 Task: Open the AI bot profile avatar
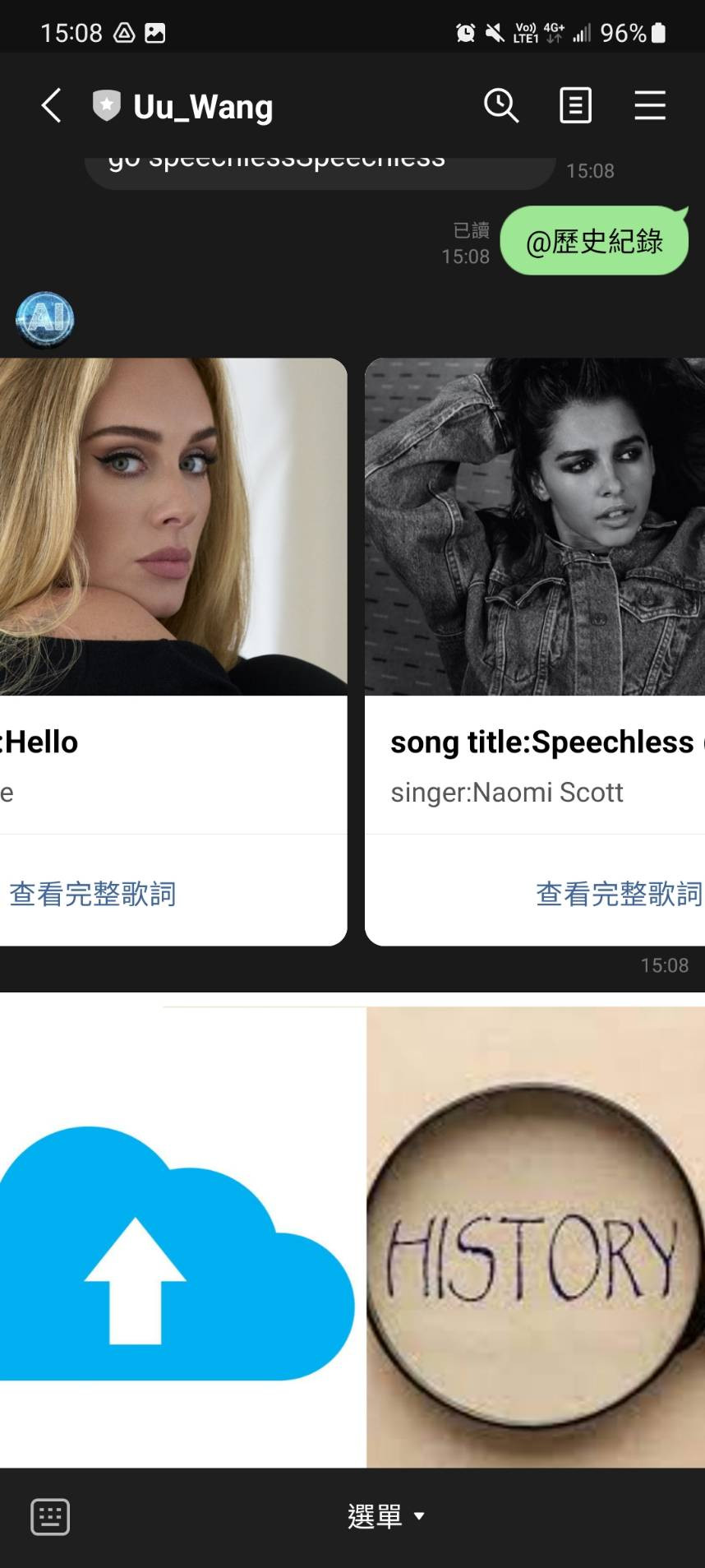pos(45,319)
